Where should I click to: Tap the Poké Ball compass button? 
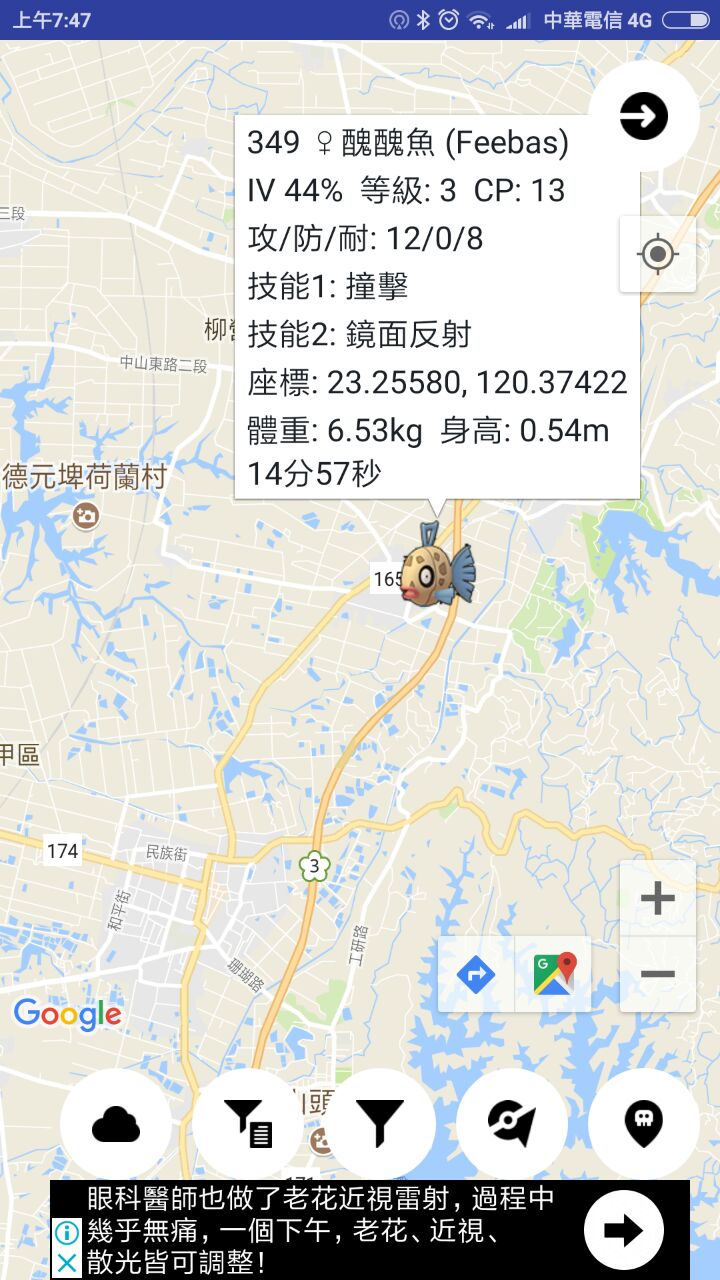pos(512,1125)
